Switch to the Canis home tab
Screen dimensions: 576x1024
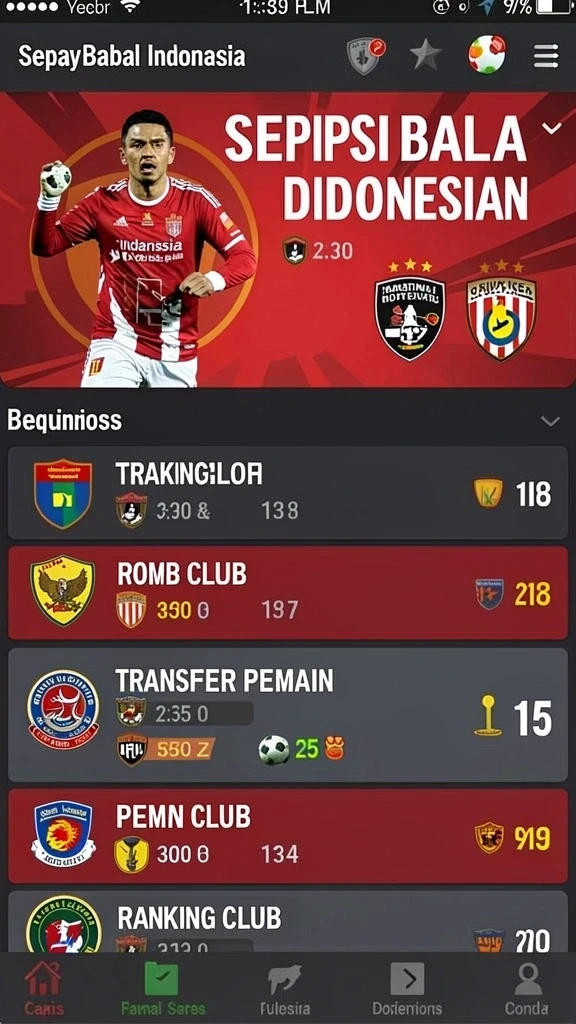tap(44, 988)
